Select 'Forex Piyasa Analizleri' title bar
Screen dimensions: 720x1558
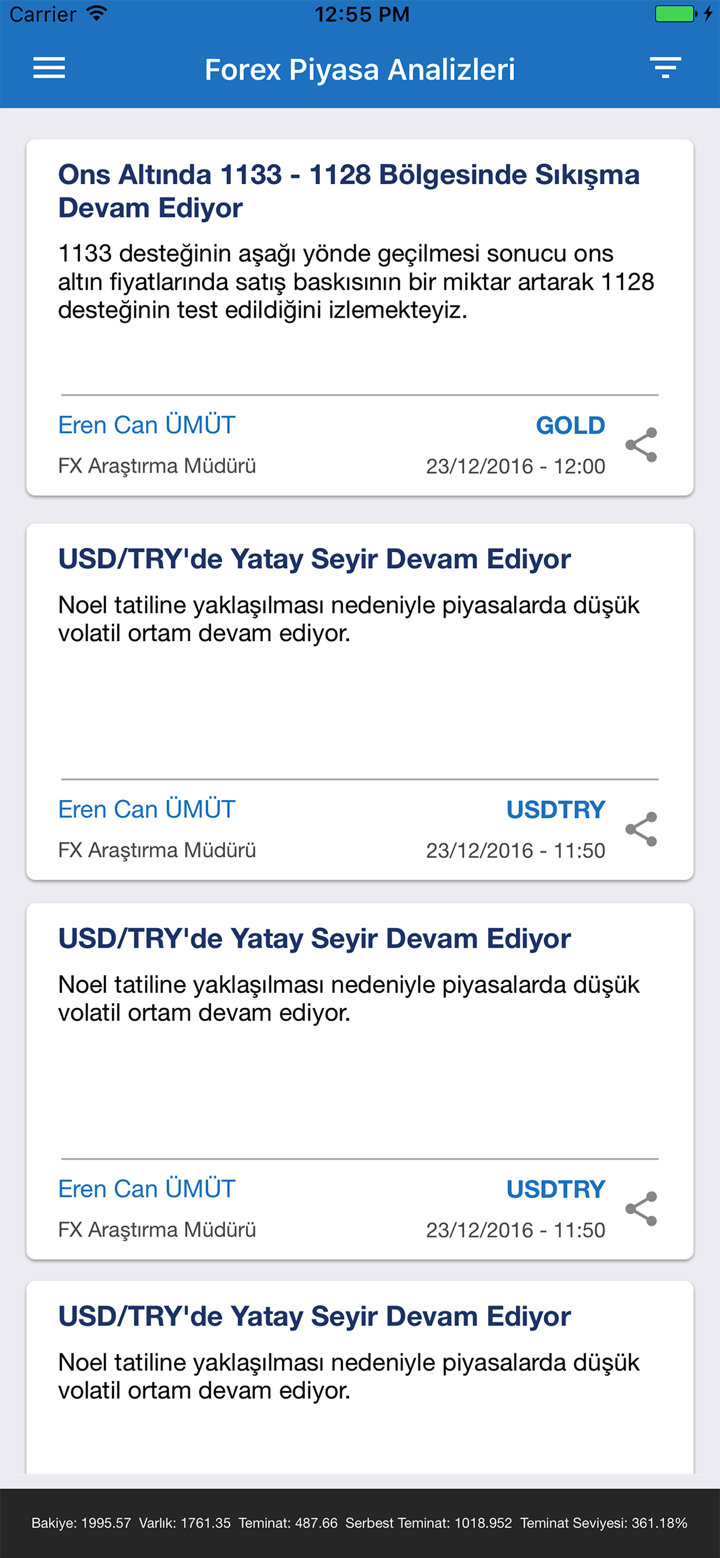pos(359,68)
